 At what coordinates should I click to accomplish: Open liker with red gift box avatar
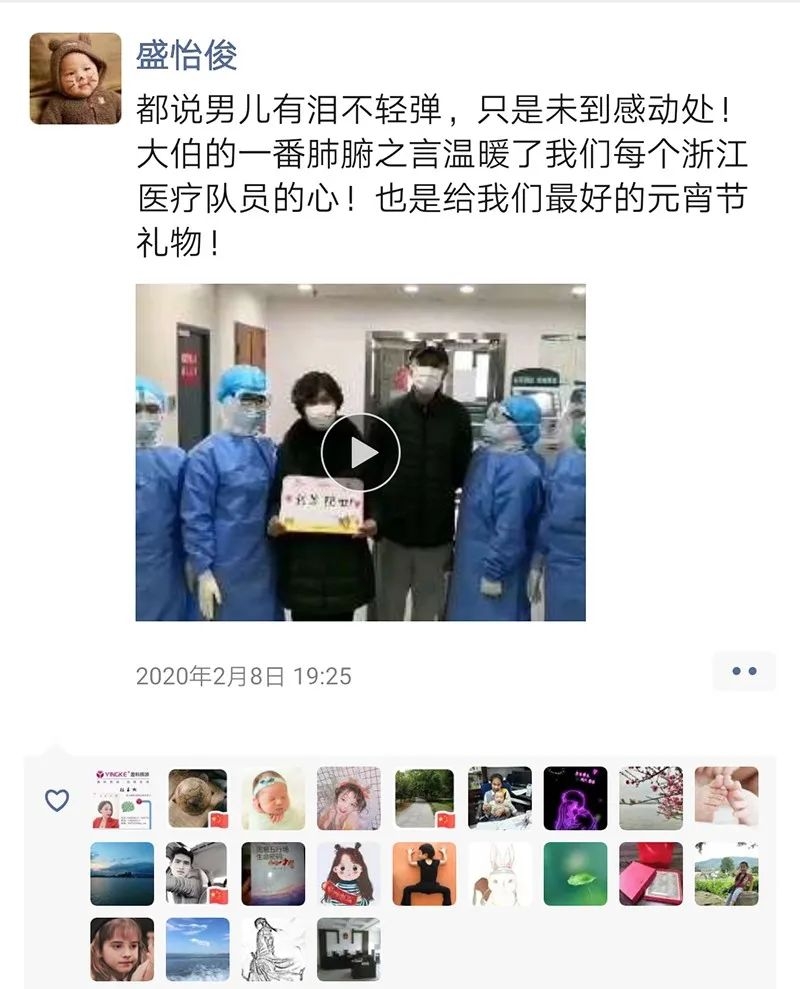(650, 873)
